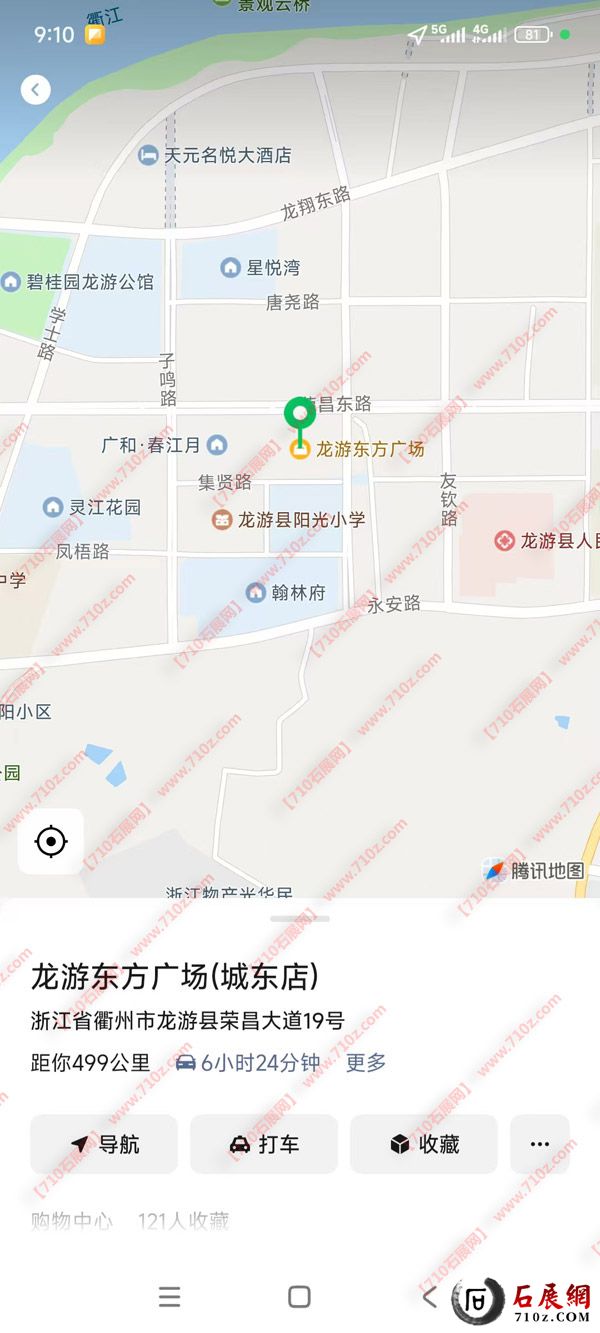The height and width of the screenshot is (1333, 600).
Task: Recenter map on my current location
Action: (50, 841)
